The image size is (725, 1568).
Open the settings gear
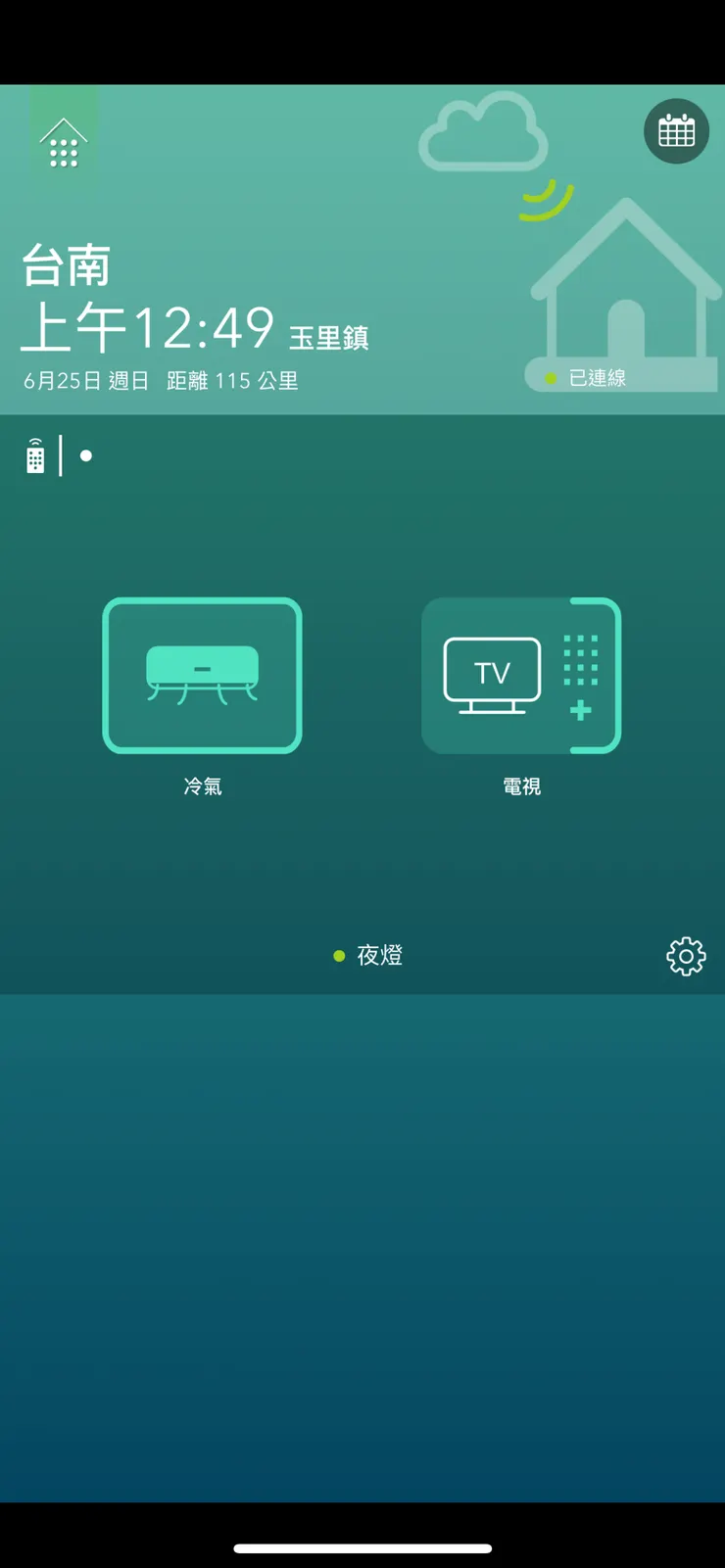click(x=686, y=956)
